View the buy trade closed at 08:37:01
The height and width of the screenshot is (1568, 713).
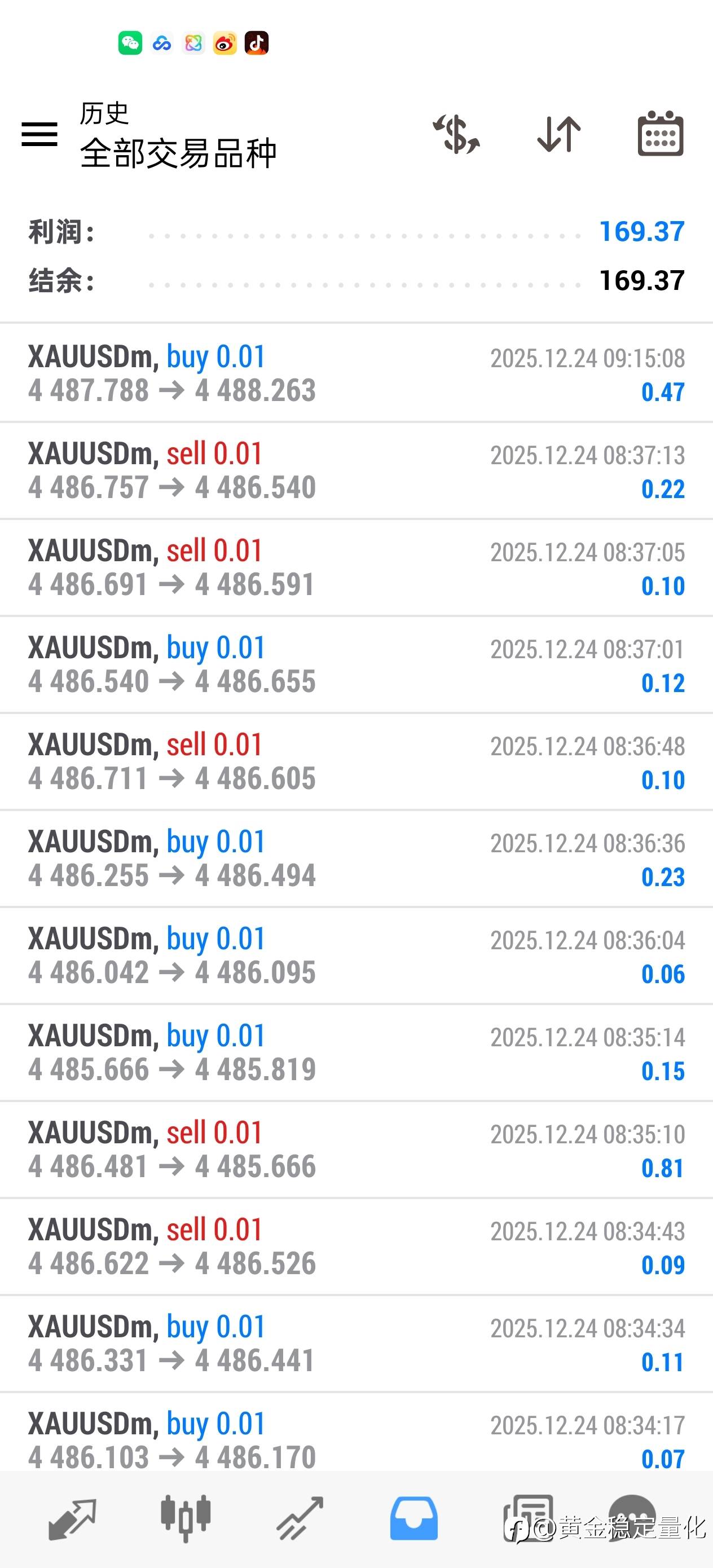tap(356, 664)
